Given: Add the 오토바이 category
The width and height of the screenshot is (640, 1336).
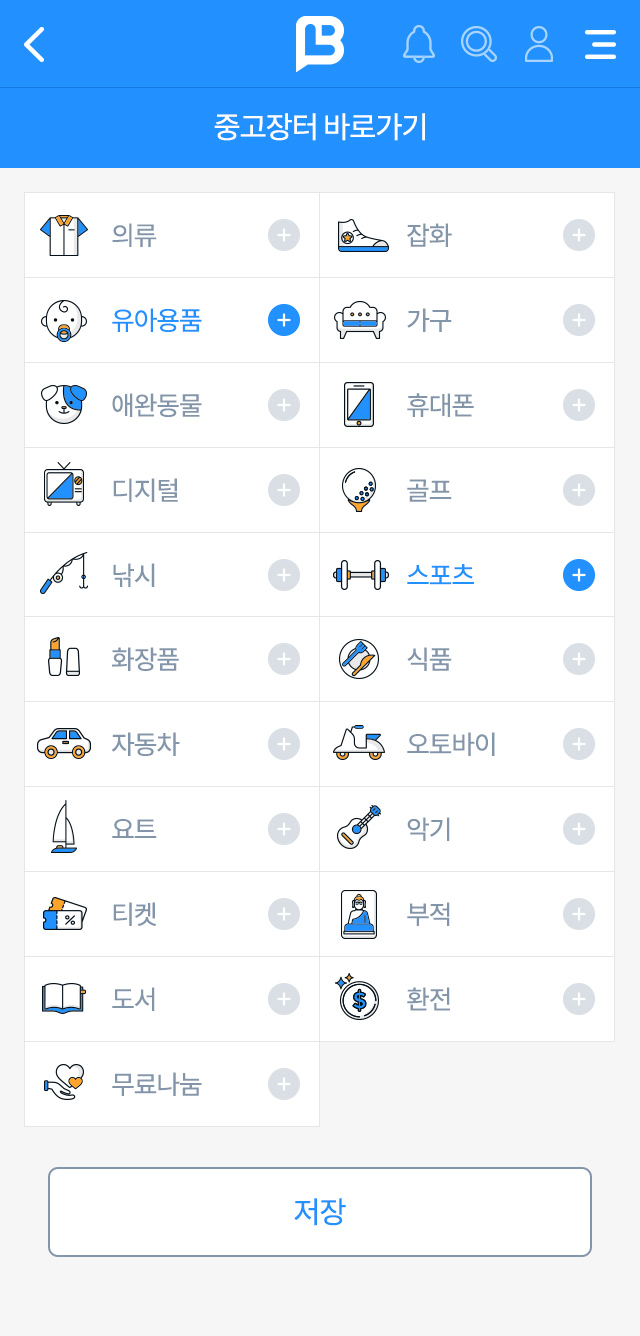Looking at the screenshot, I should pos(579,744).
